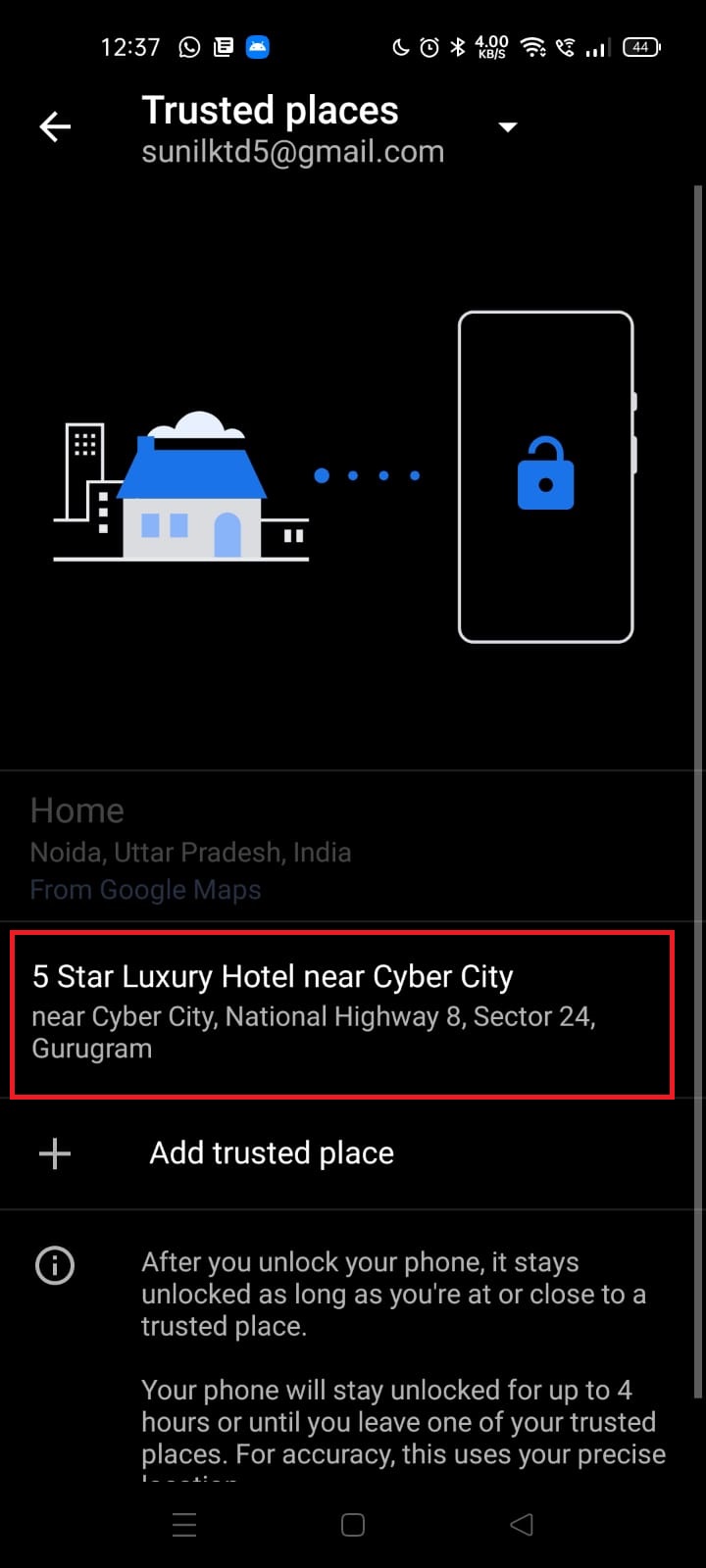Go to the home screen via system navigation

353,1525
